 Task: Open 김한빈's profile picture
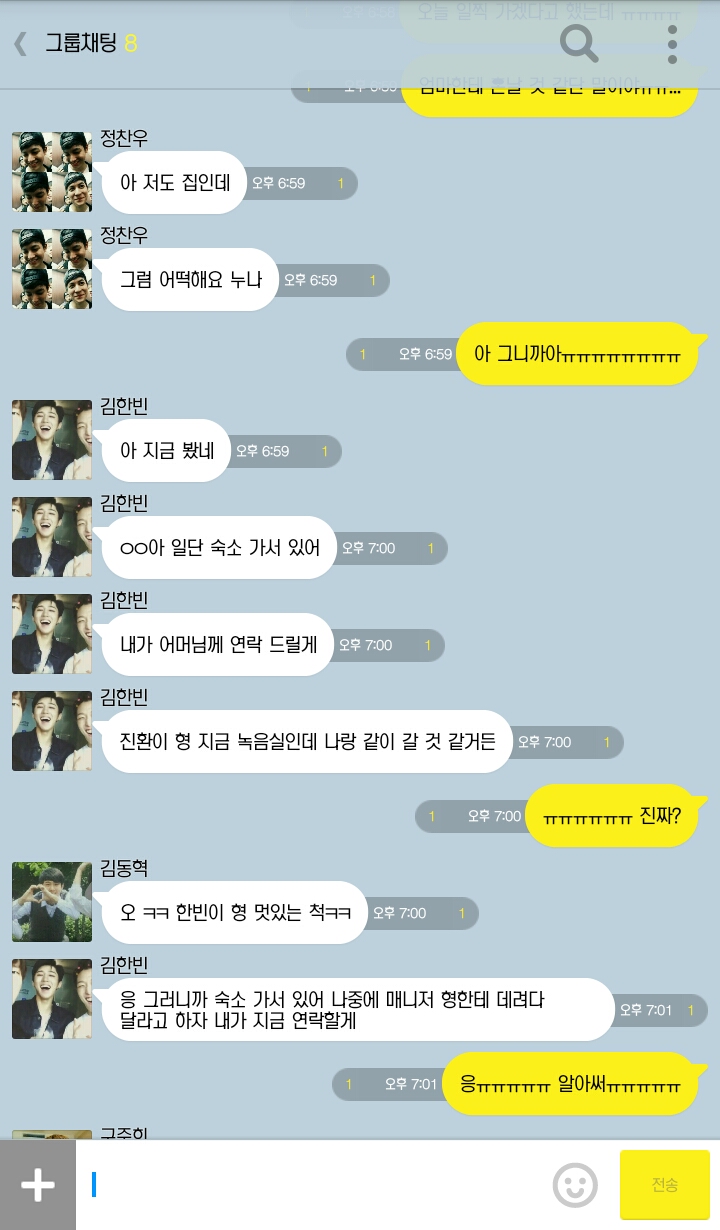[51, 440]
